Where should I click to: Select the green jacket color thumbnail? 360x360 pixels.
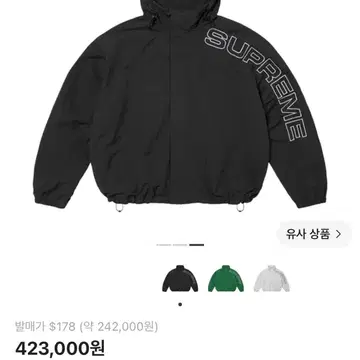click(226, 279)
